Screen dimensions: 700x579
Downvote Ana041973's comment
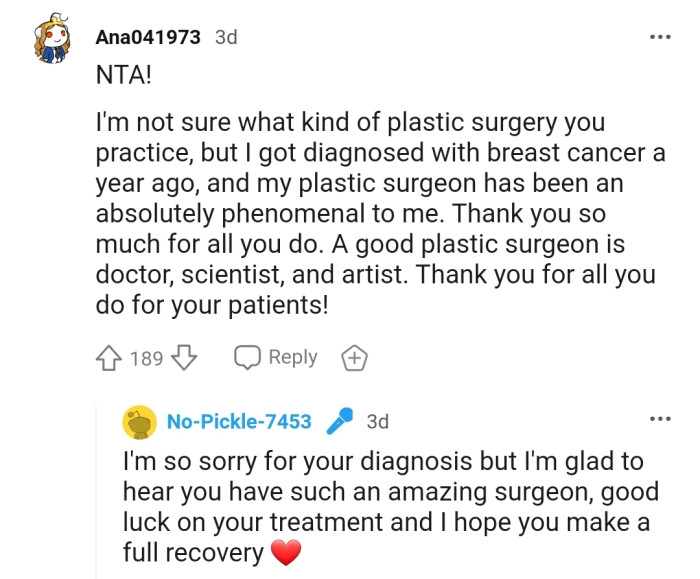tap(186, 358)
